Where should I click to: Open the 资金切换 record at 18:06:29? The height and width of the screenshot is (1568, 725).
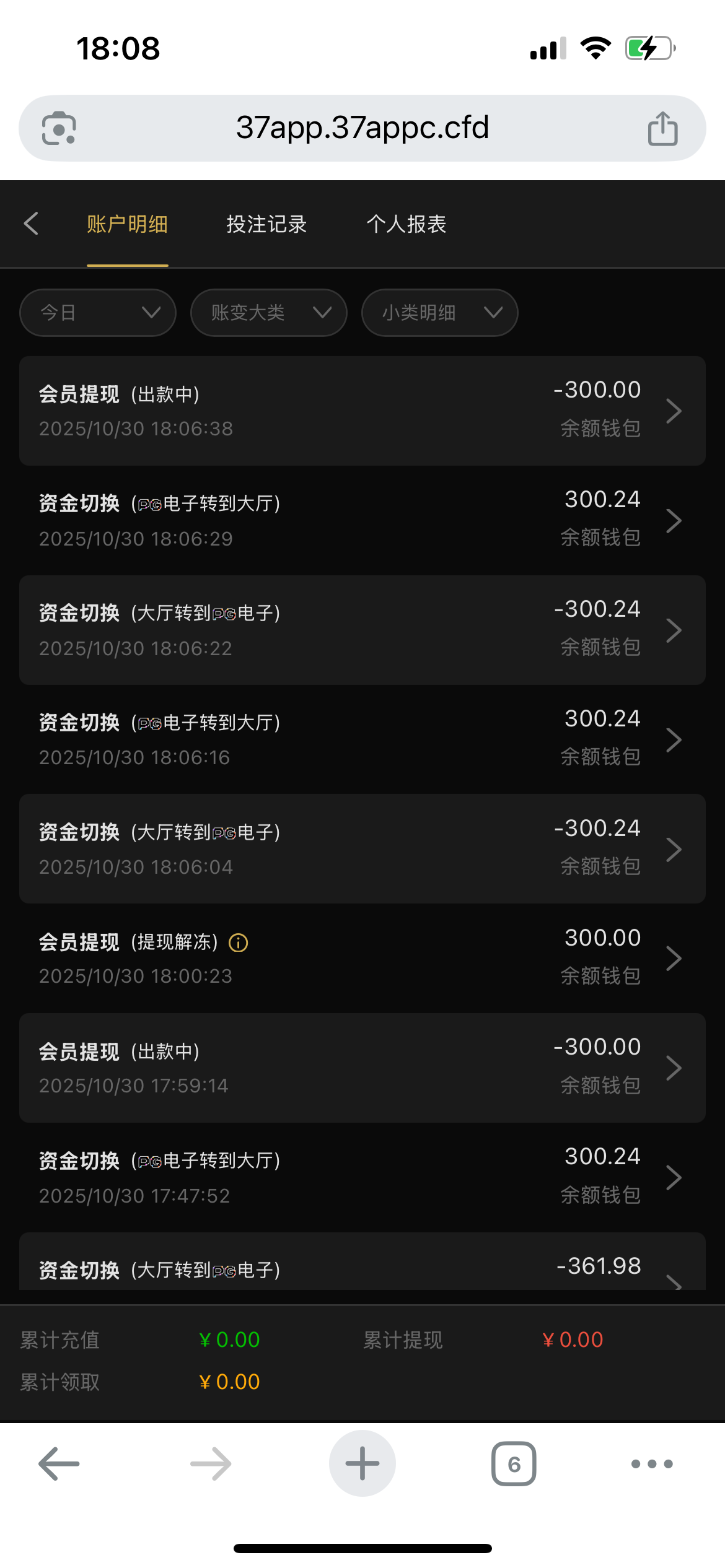362,520
